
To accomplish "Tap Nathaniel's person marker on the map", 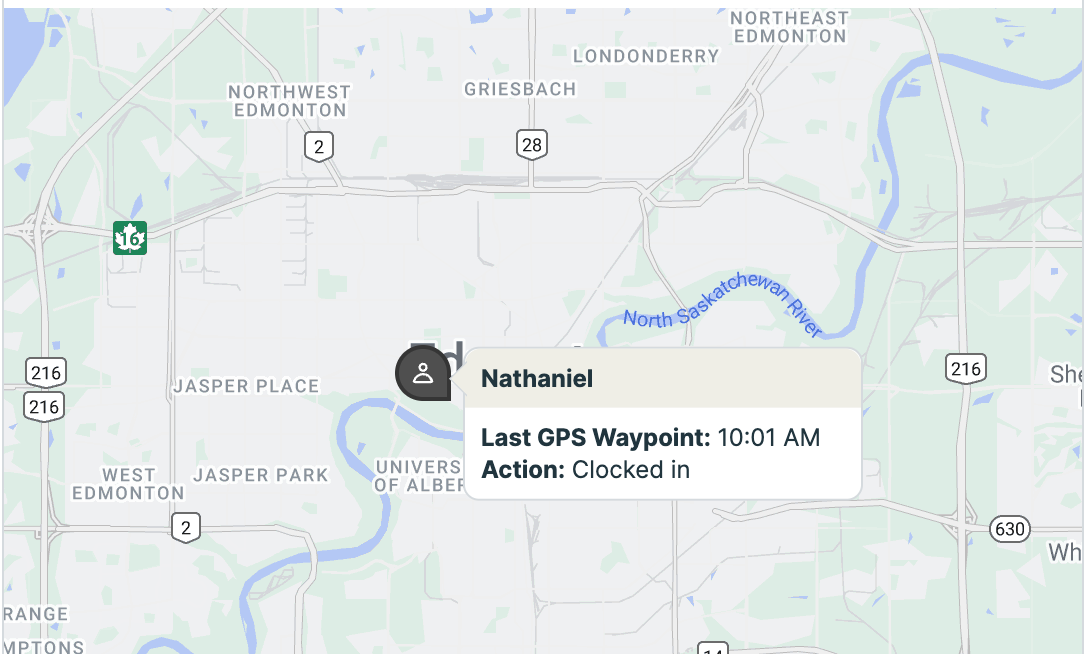I will click(x=423, y=374).
